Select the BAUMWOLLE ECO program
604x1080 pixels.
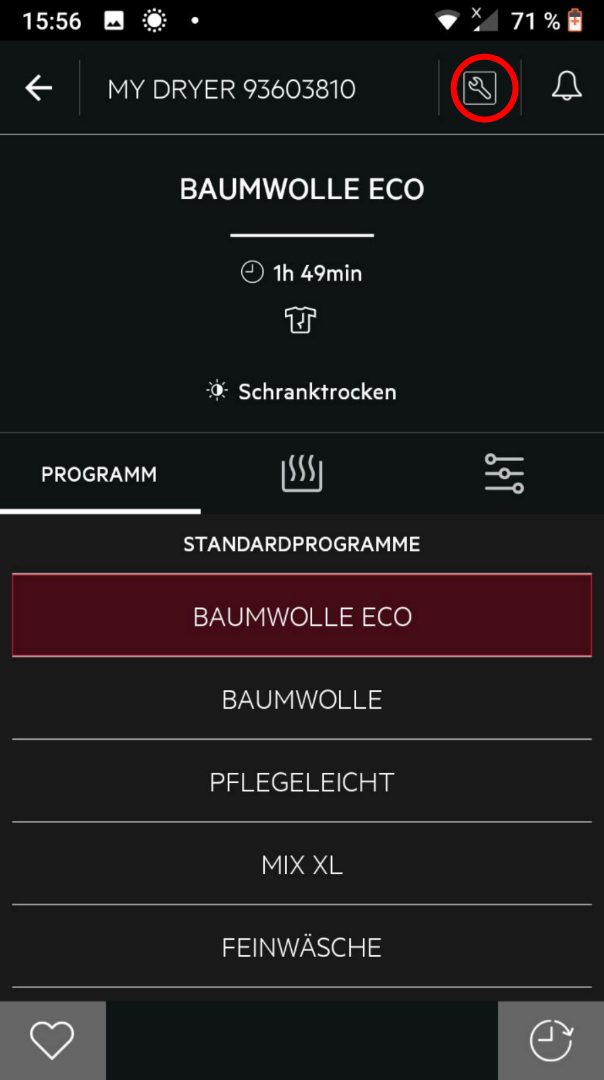point(302,616)
